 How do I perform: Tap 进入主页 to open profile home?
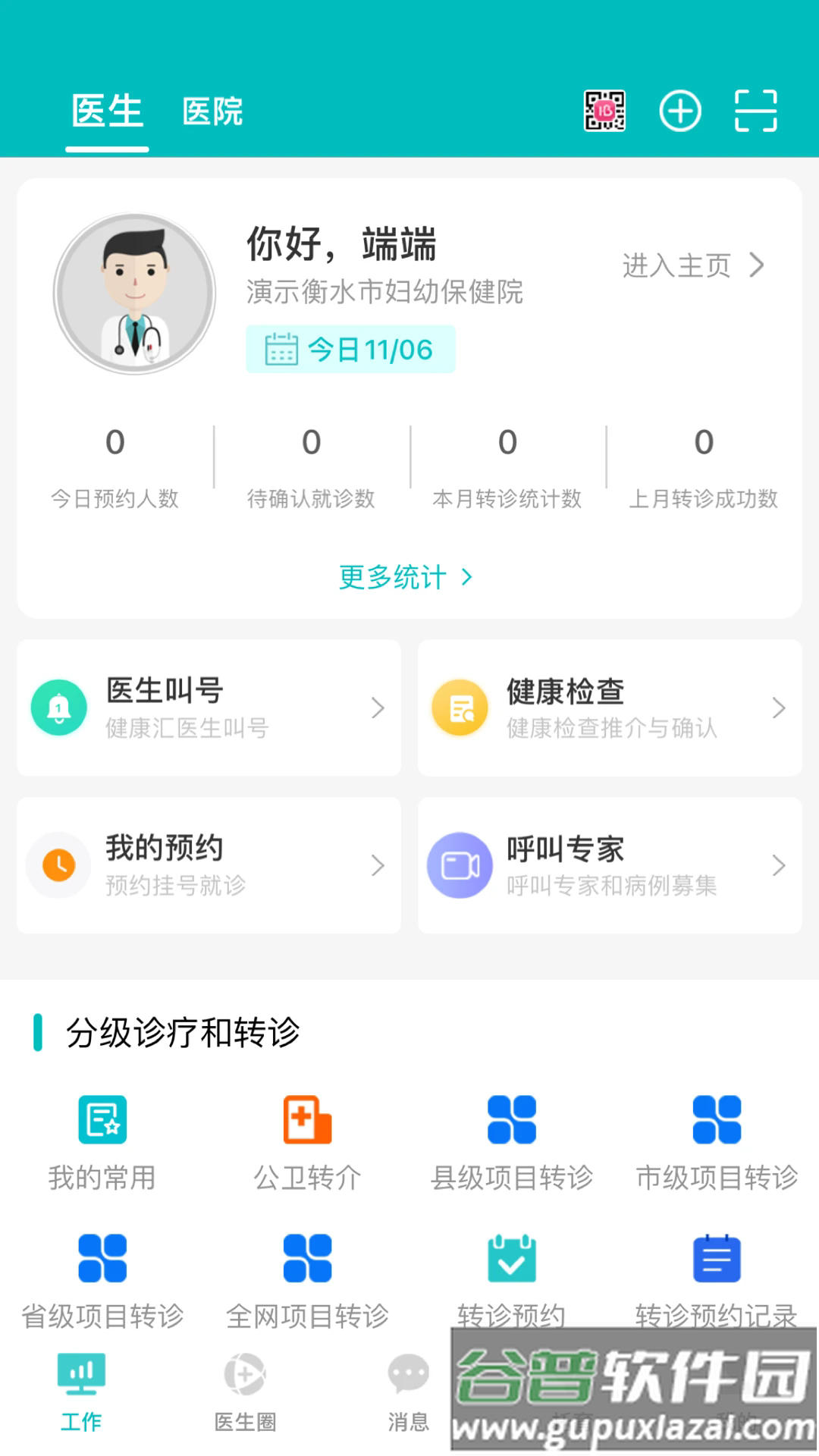point(692,265)
